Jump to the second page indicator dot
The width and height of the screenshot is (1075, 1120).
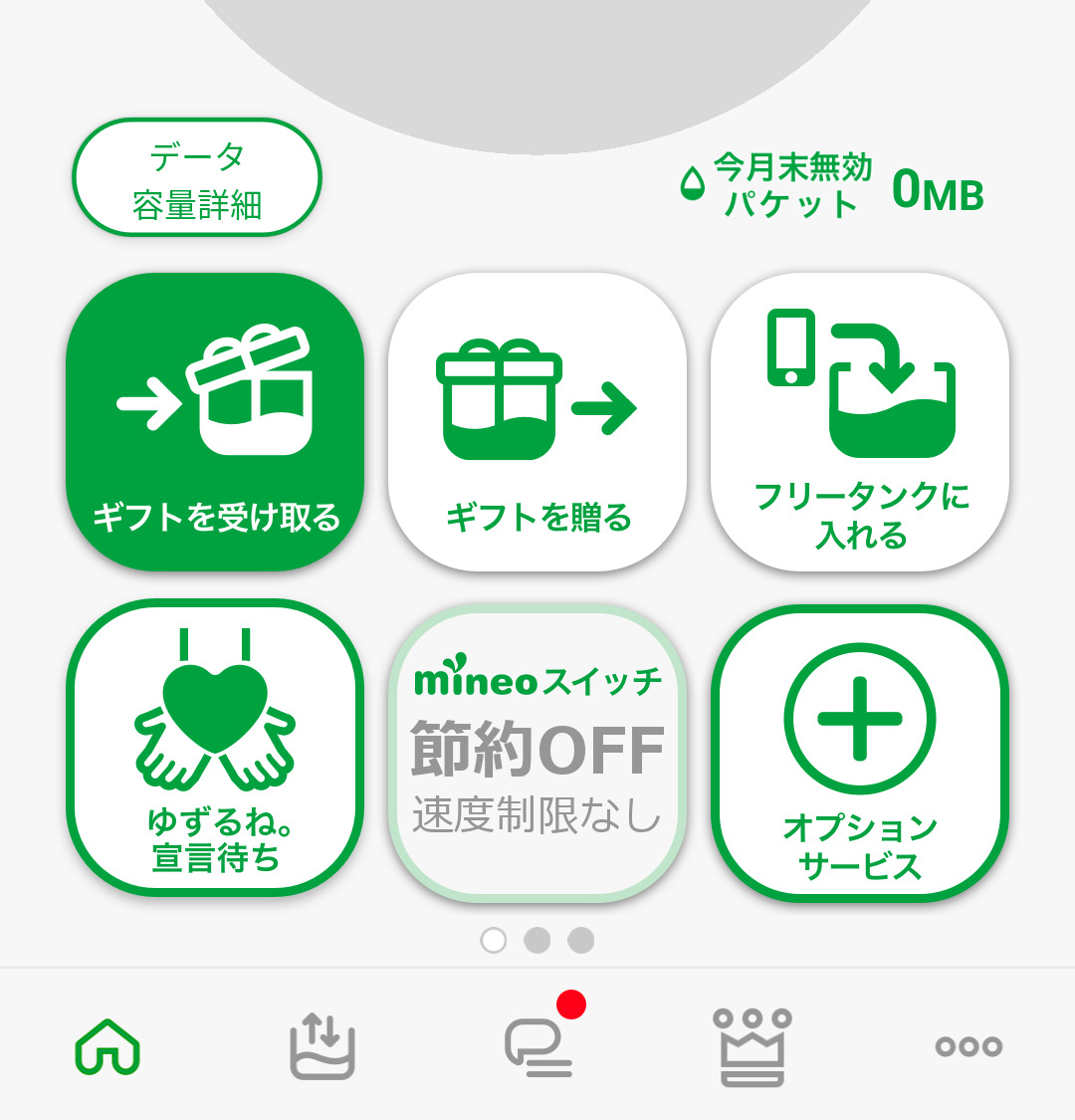pyautogui.click(x=537, y=940)
